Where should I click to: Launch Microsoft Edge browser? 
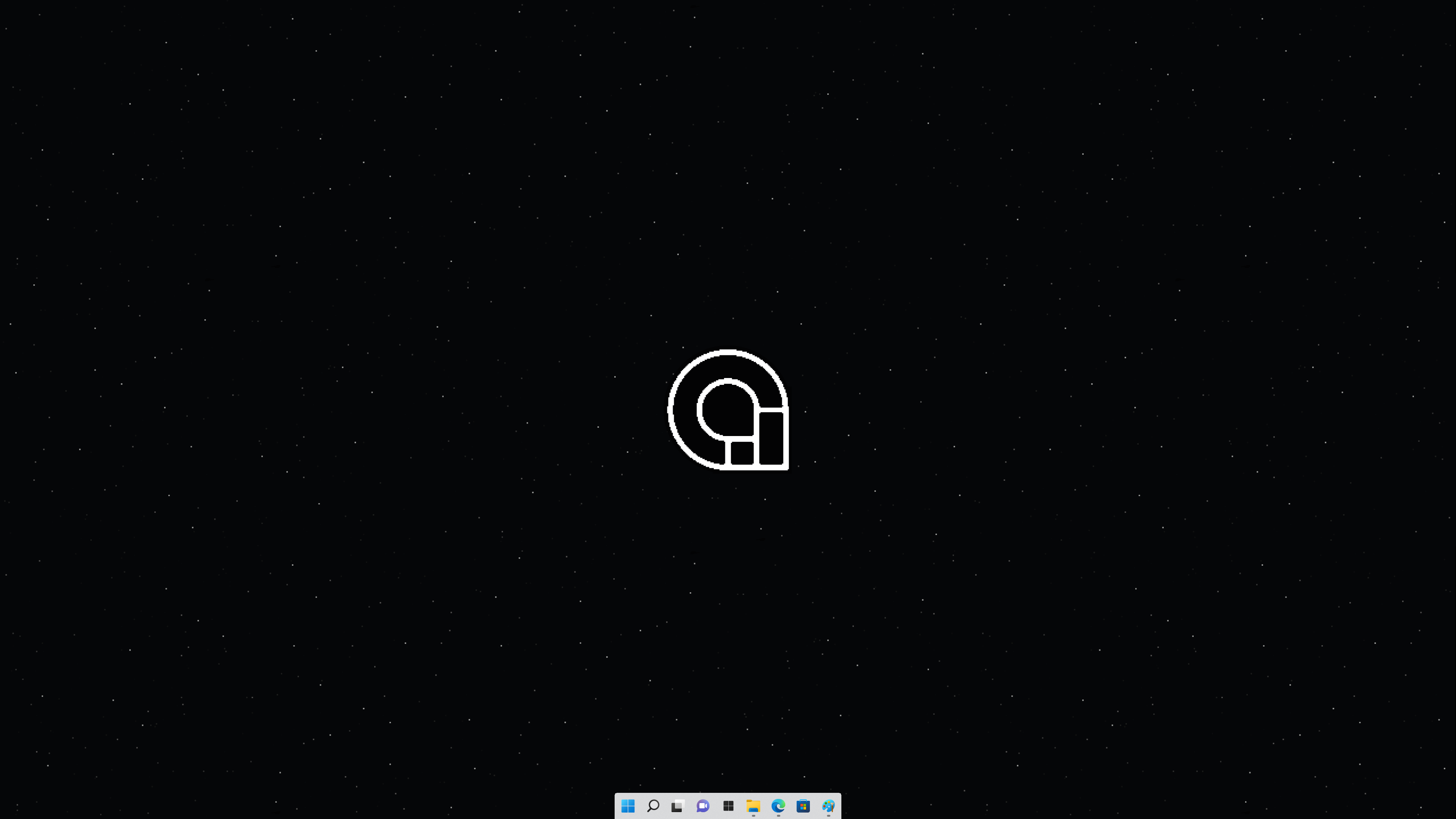[x=778, y=806]
